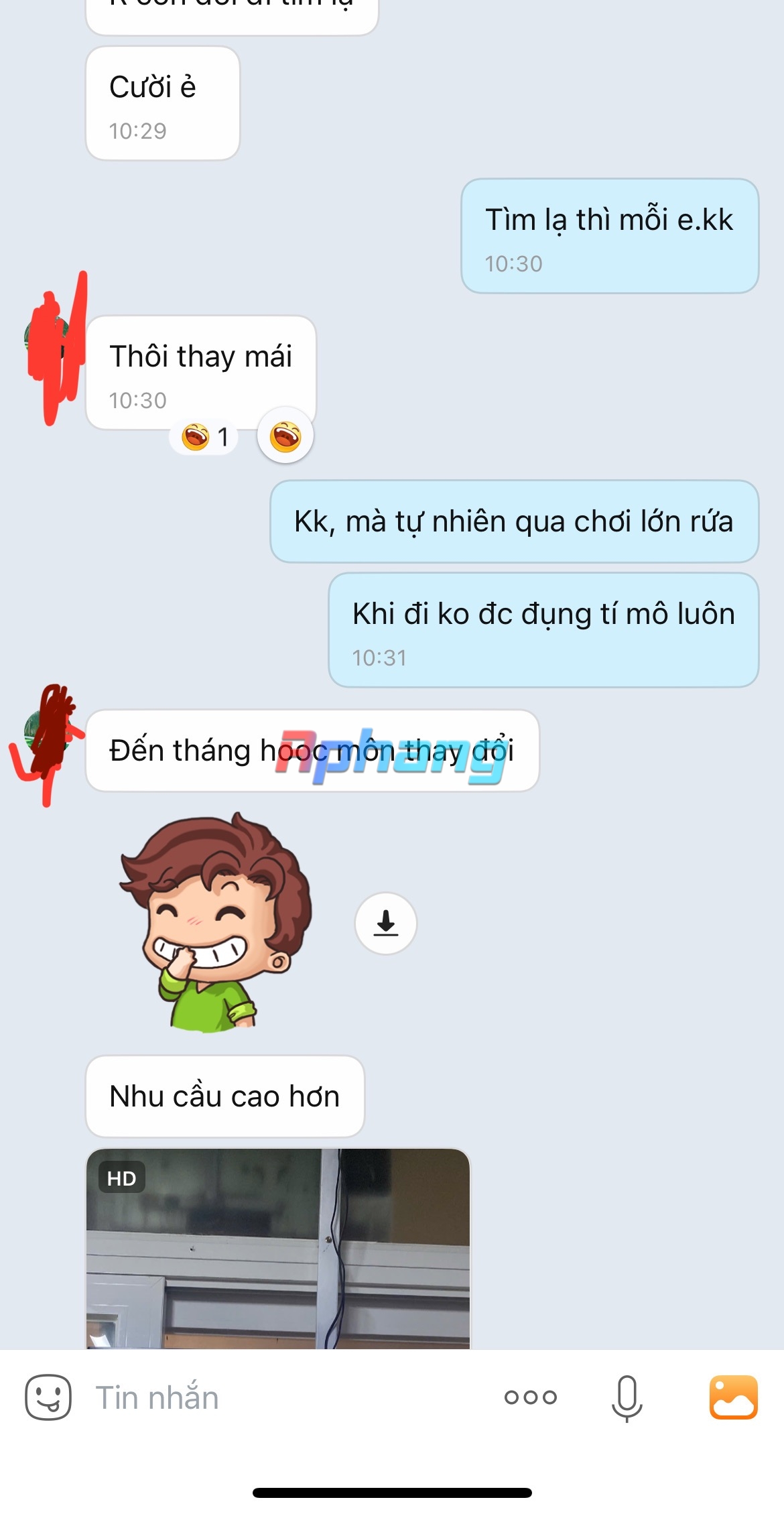The image size is (784, 1514).
Task: Open more options with three dots
Action: 531,1397
